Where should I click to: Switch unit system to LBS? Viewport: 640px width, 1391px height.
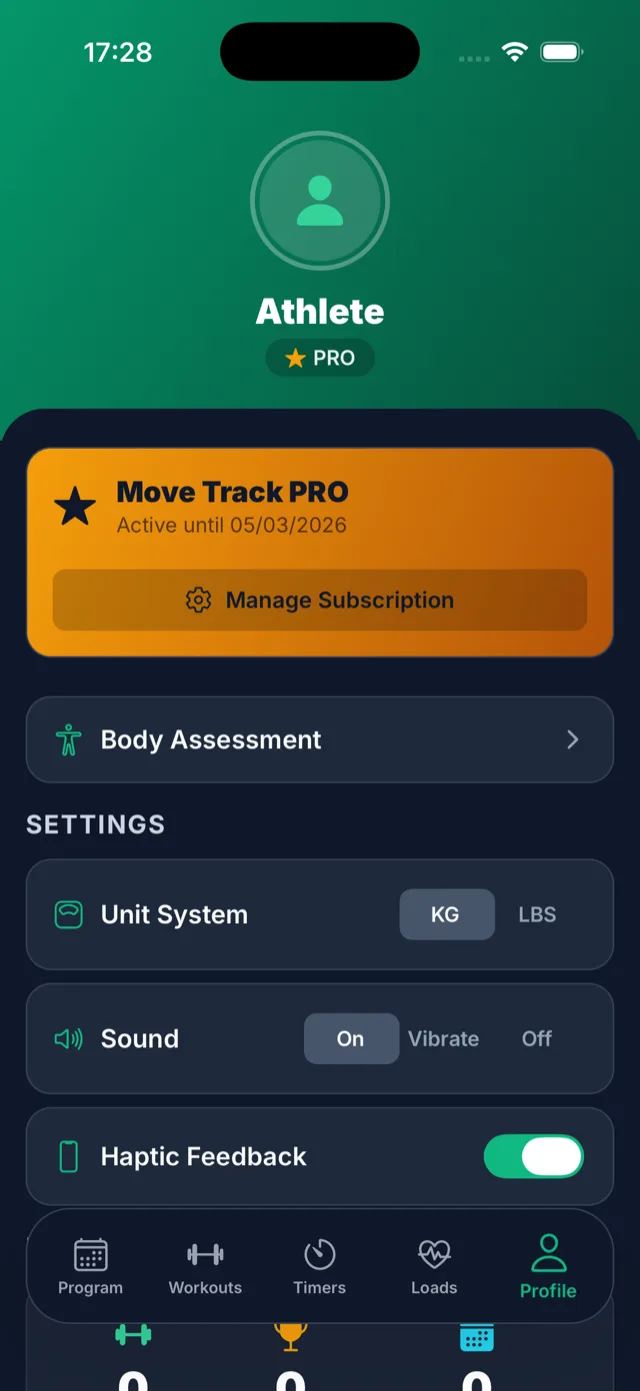point(537,914)
